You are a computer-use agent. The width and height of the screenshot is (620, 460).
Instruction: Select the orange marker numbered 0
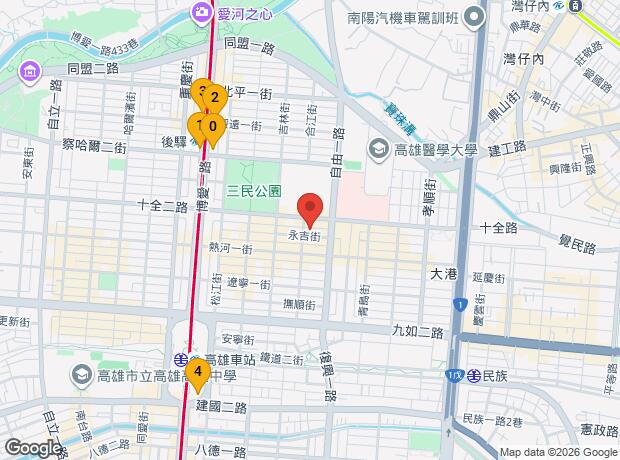[x=213, y=127]
